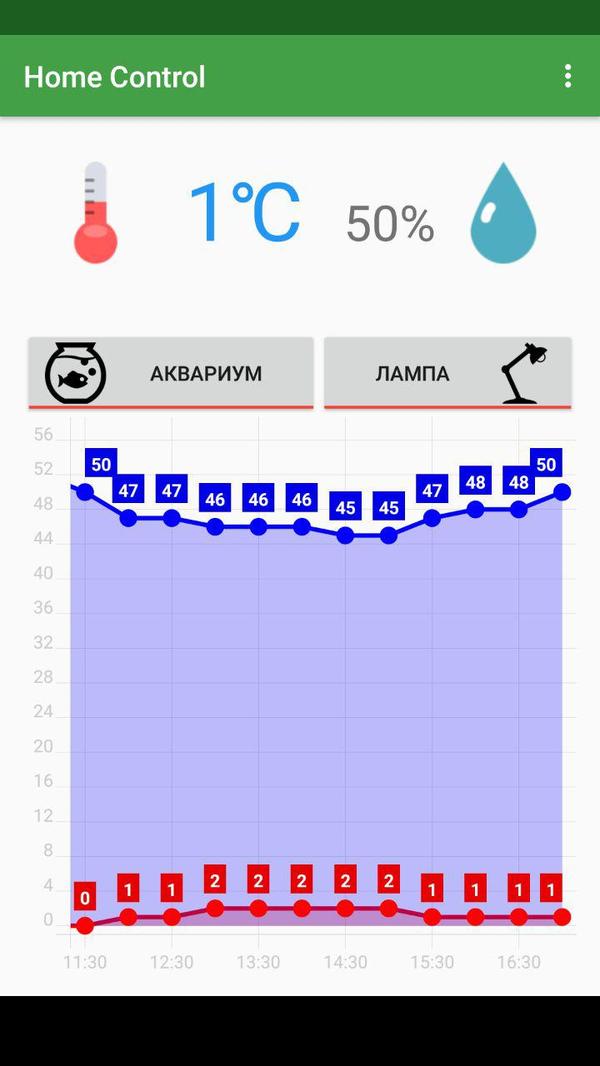Open the overflow menu
The width and height of the screenshot is (600, 1066).
[567, 76]
